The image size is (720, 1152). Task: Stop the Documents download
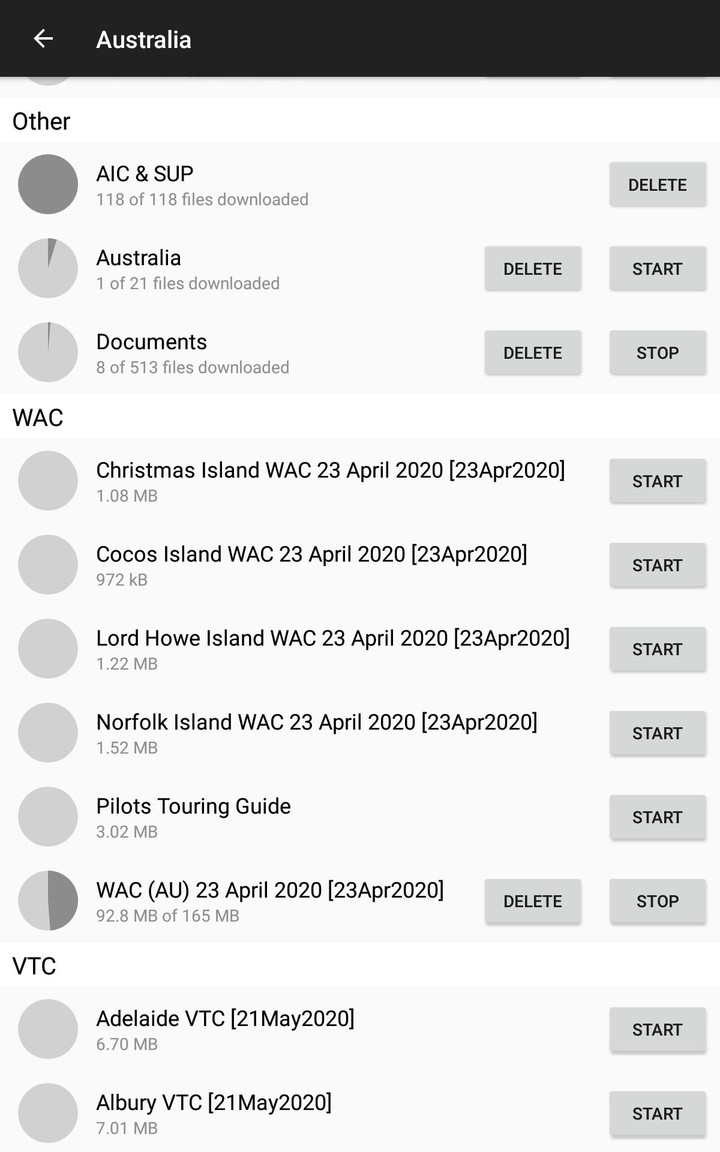[x=657, y=352]
